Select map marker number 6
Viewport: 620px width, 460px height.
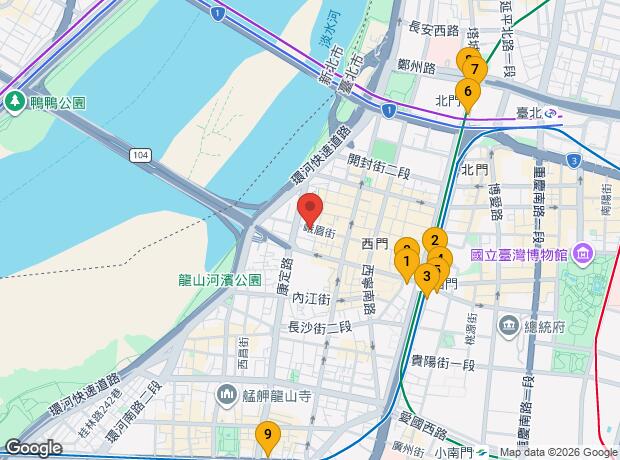pyautogui.click(x=467, y=91)
